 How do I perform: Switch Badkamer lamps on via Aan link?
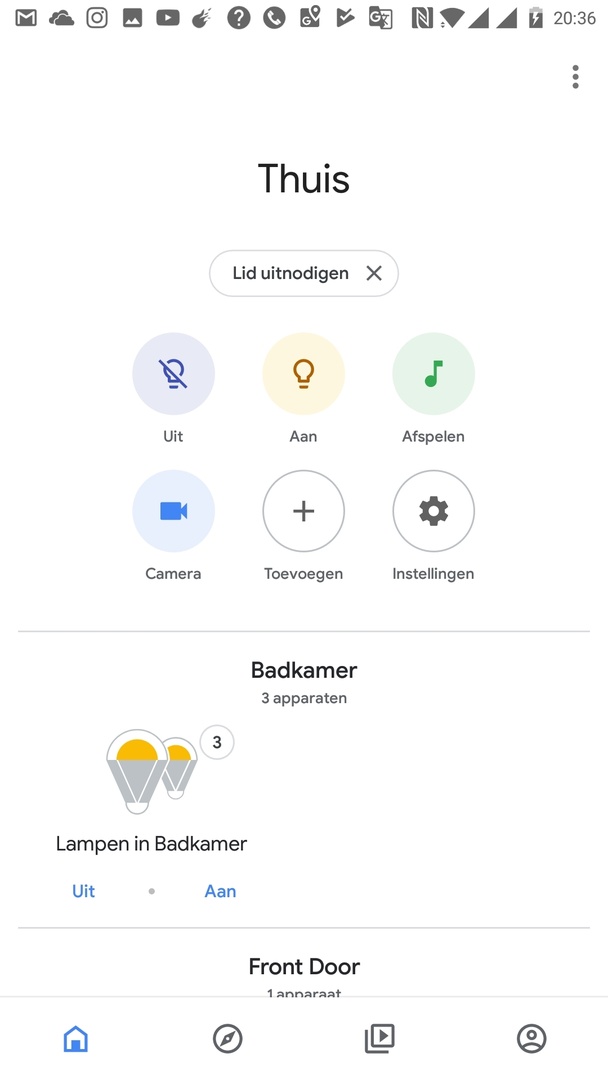220,891
